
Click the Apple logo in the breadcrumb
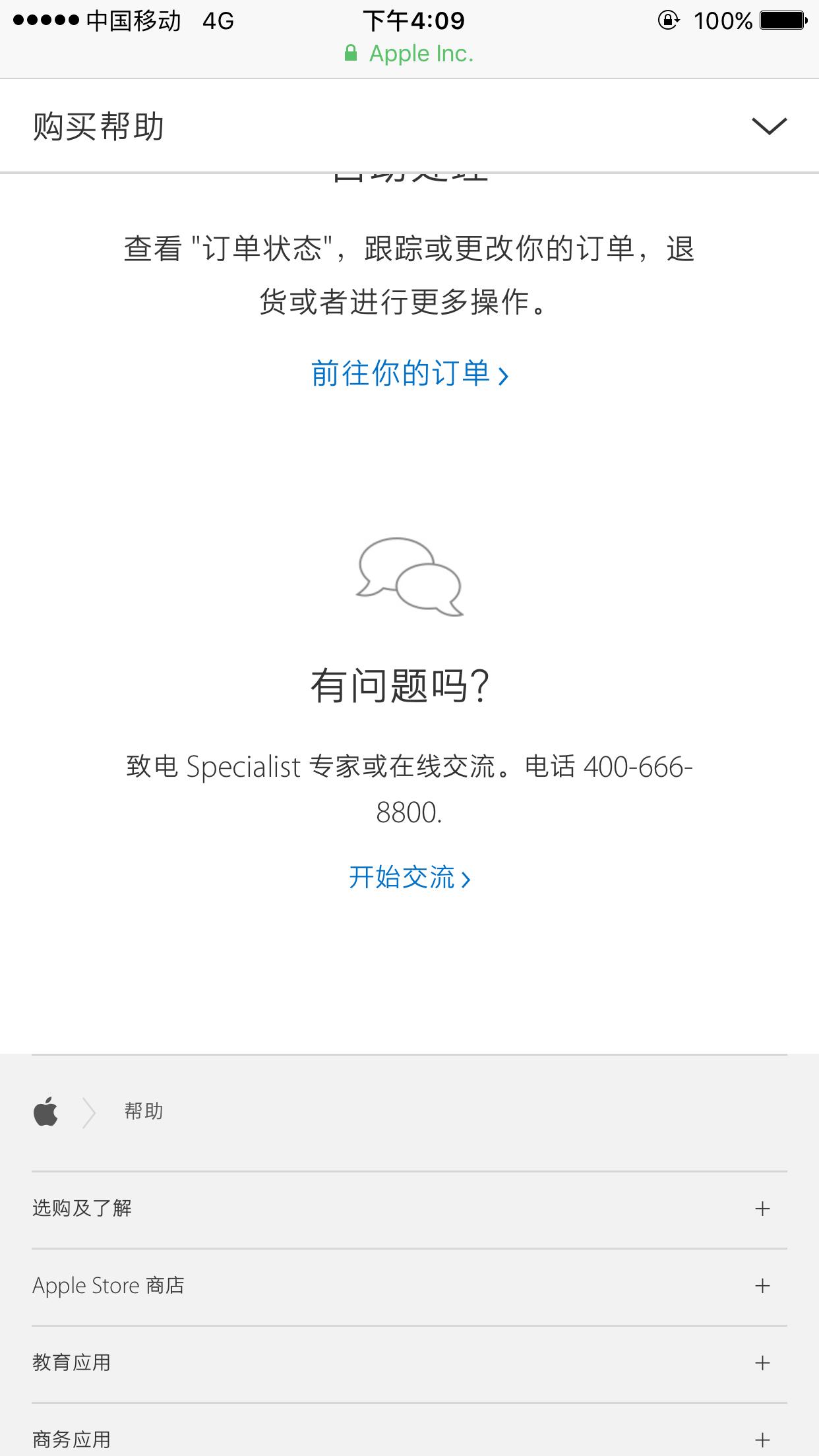(x=45, y=1110)
